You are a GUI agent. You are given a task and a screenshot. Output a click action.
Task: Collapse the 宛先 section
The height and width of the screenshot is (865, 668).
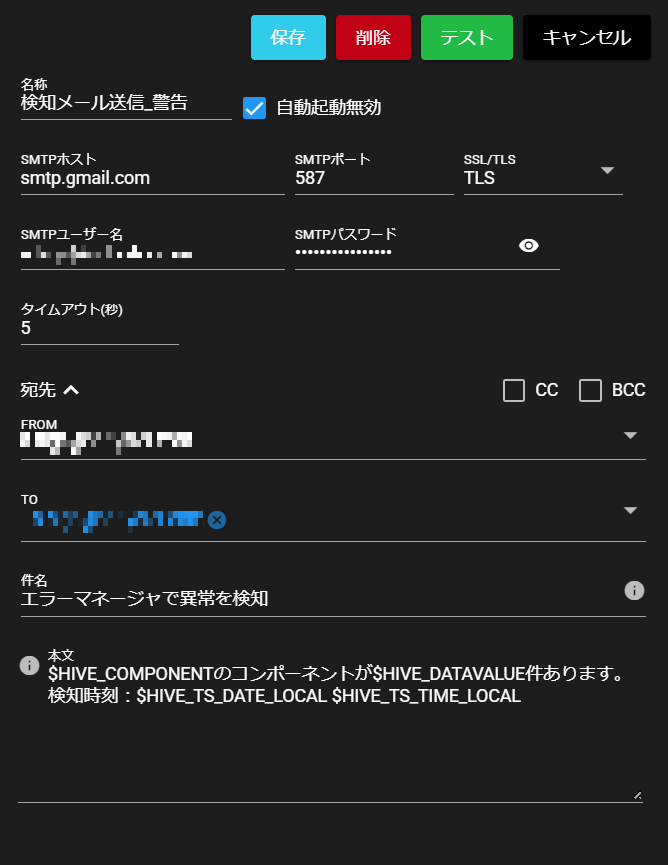point(71,390)
